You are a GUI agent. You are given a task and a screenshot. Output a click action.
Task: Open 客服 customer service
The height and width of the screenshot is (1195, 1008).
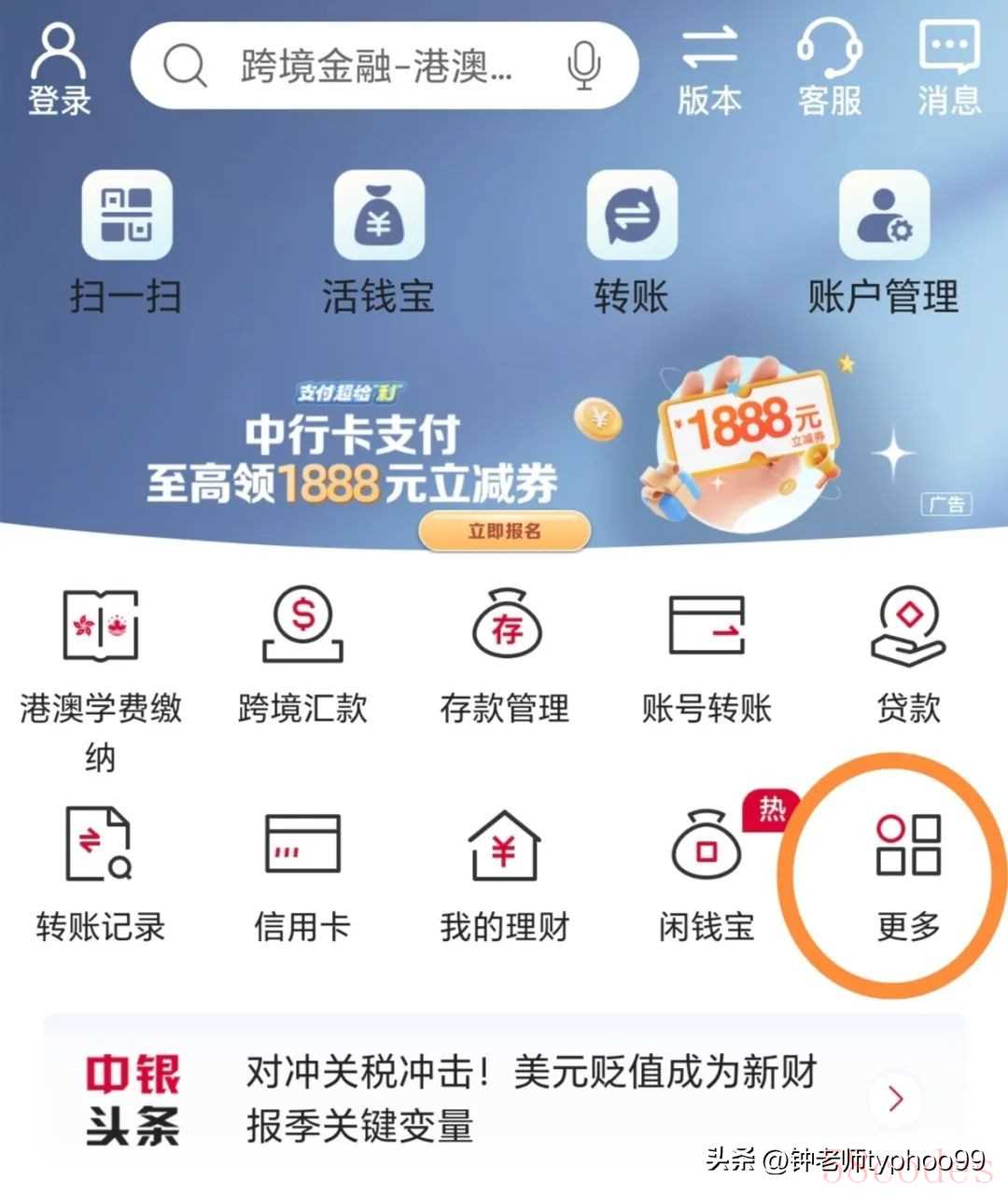click(x=829, y=70)
